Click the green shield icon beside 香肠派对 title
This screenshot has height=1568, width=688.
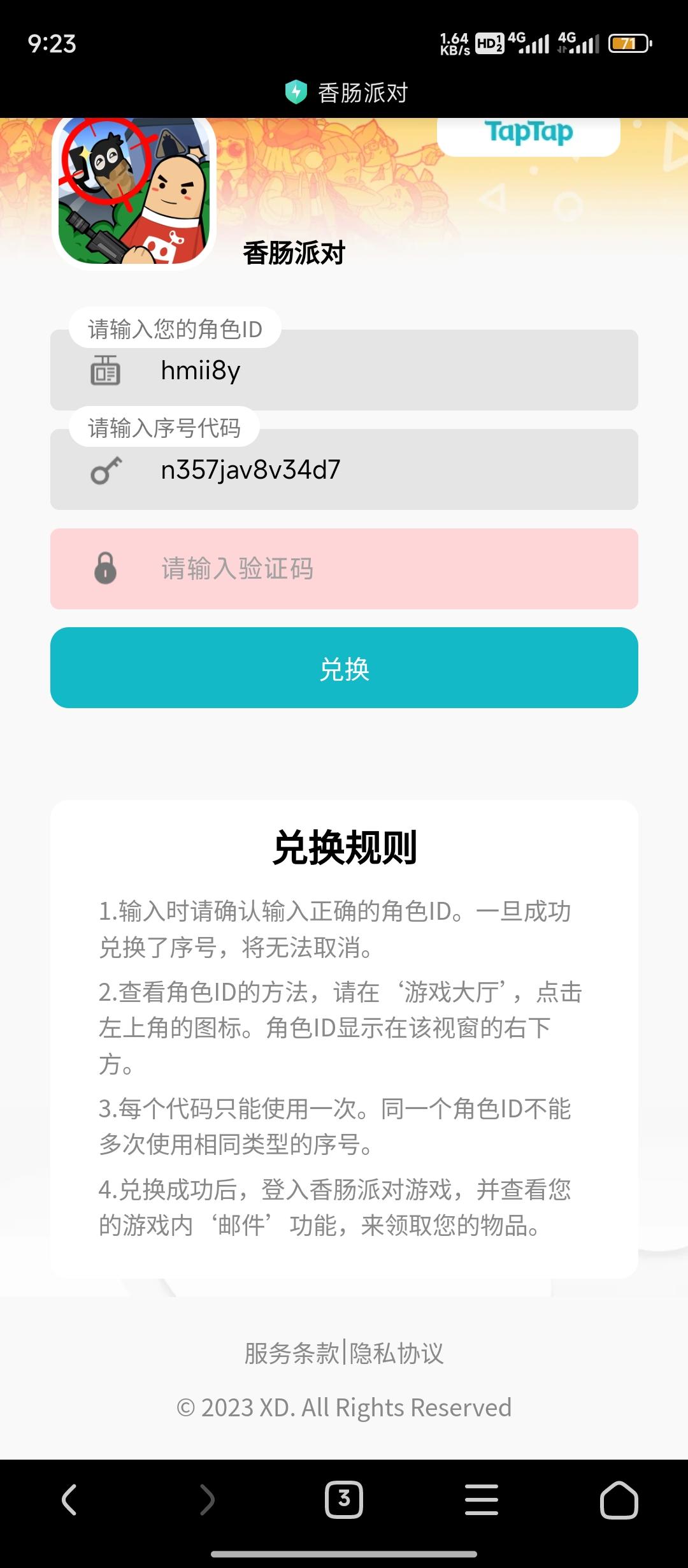[297, 92]
